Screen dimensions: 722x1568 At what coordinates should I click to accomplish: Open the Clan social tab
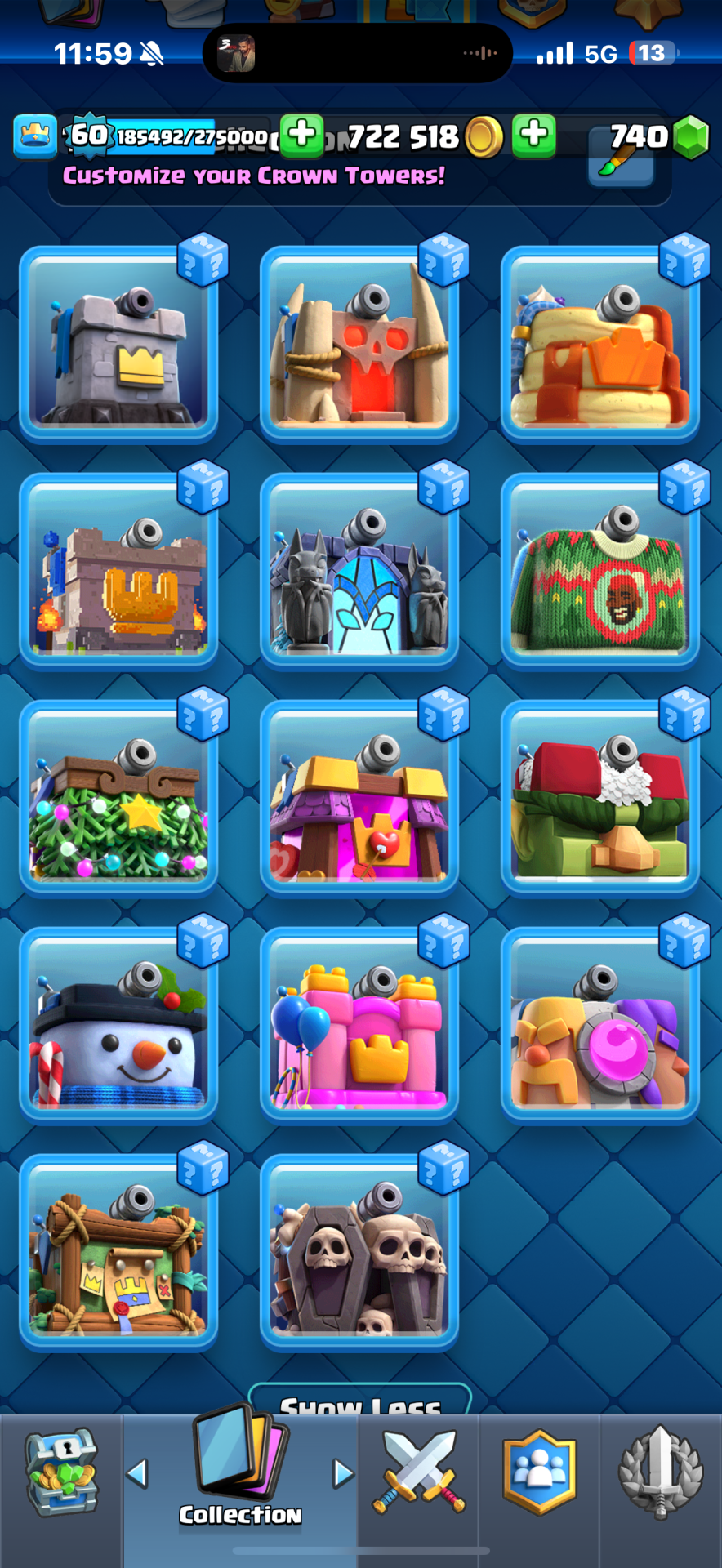[x=539, y=1474]
